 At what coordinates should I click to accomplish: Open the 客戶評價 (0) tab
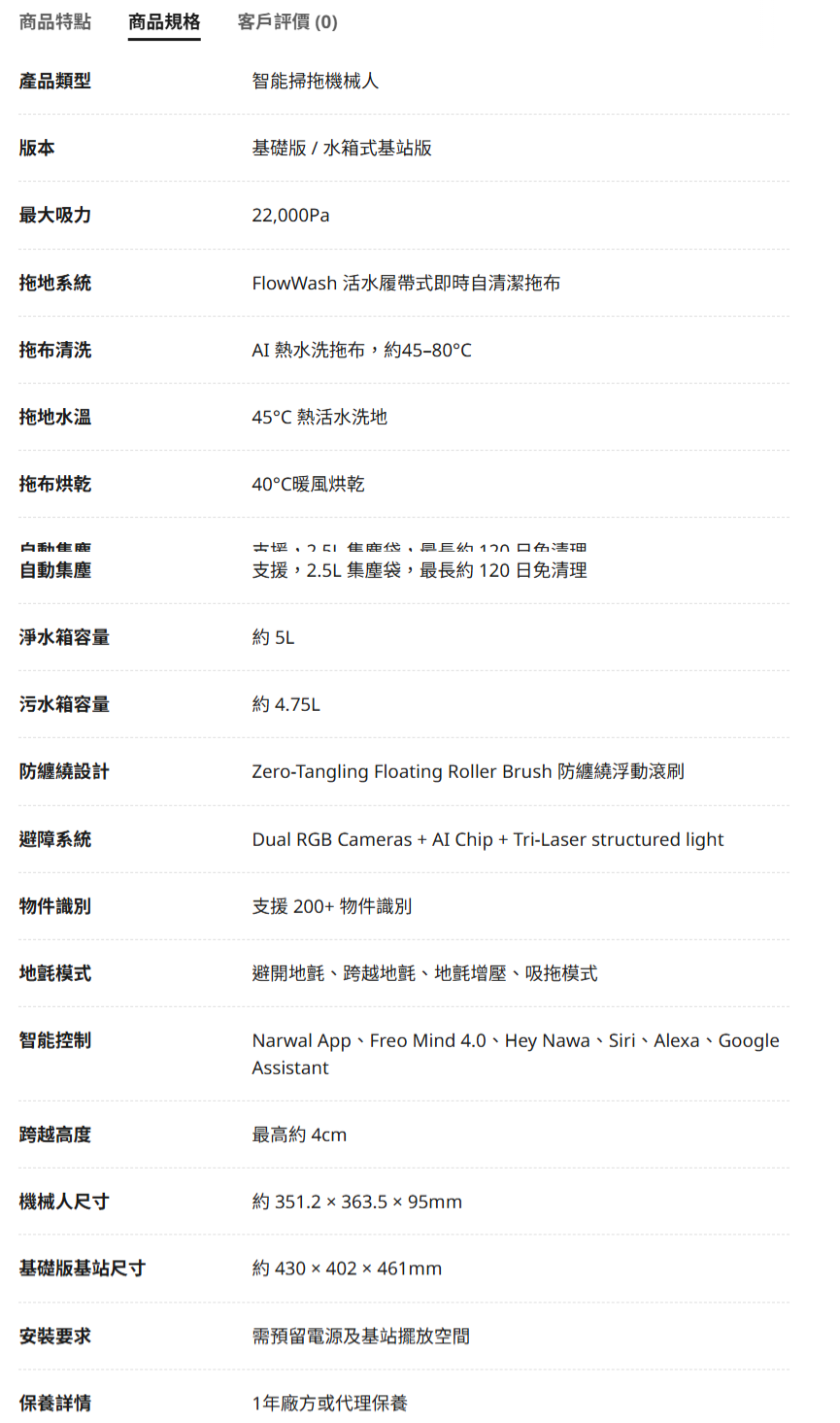pos(287,21)
